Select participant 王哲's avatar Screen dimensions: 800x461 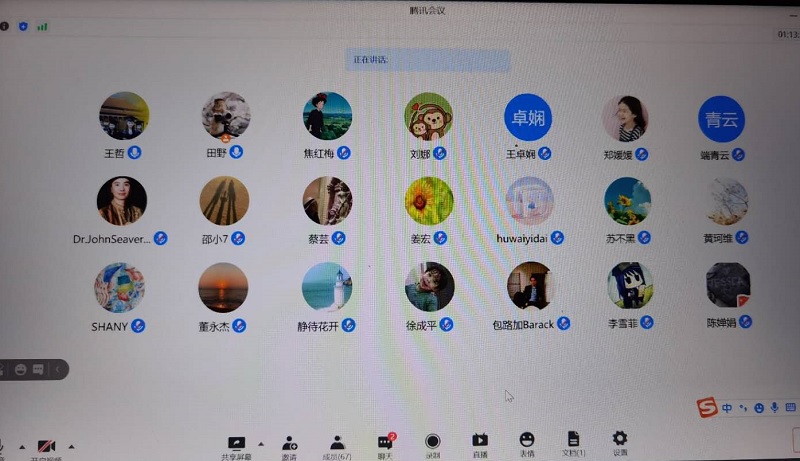[x=124, y=116]
